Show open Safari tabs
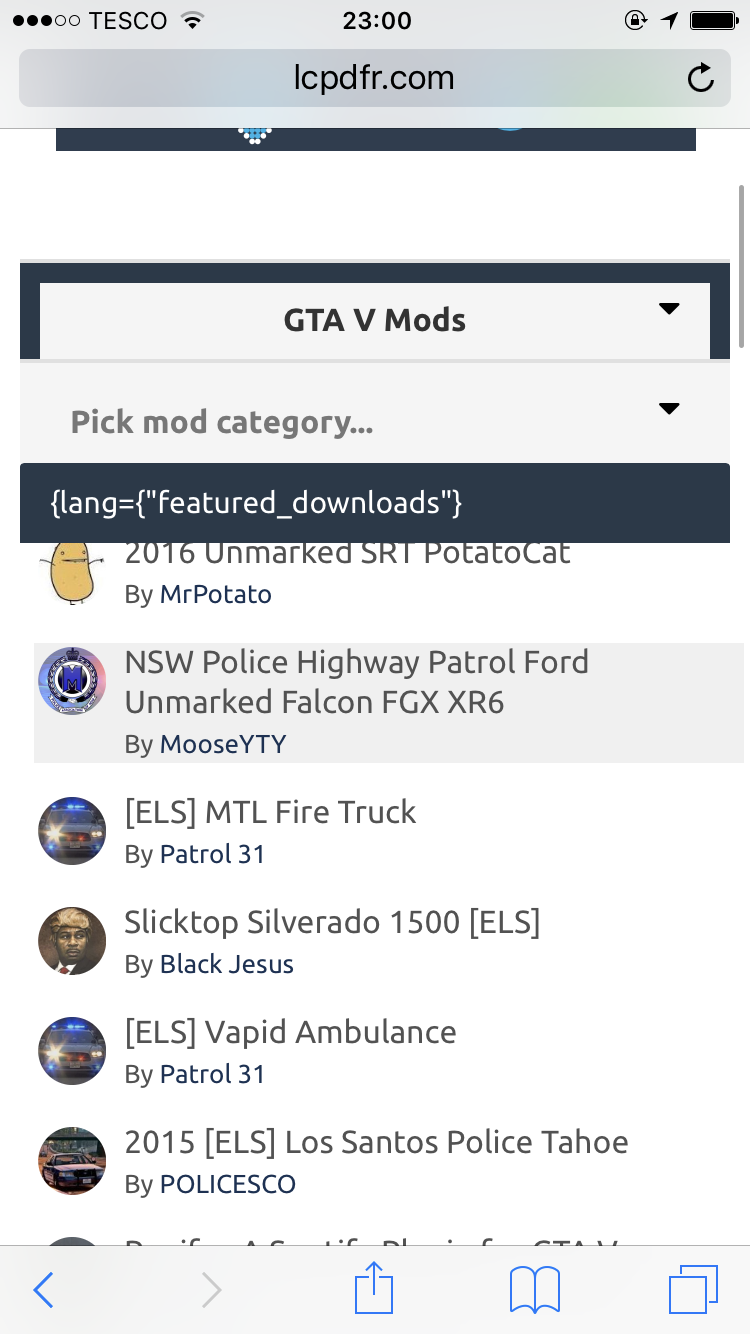This screenshot has height=1334, width=750. [x=692, y=1290]
